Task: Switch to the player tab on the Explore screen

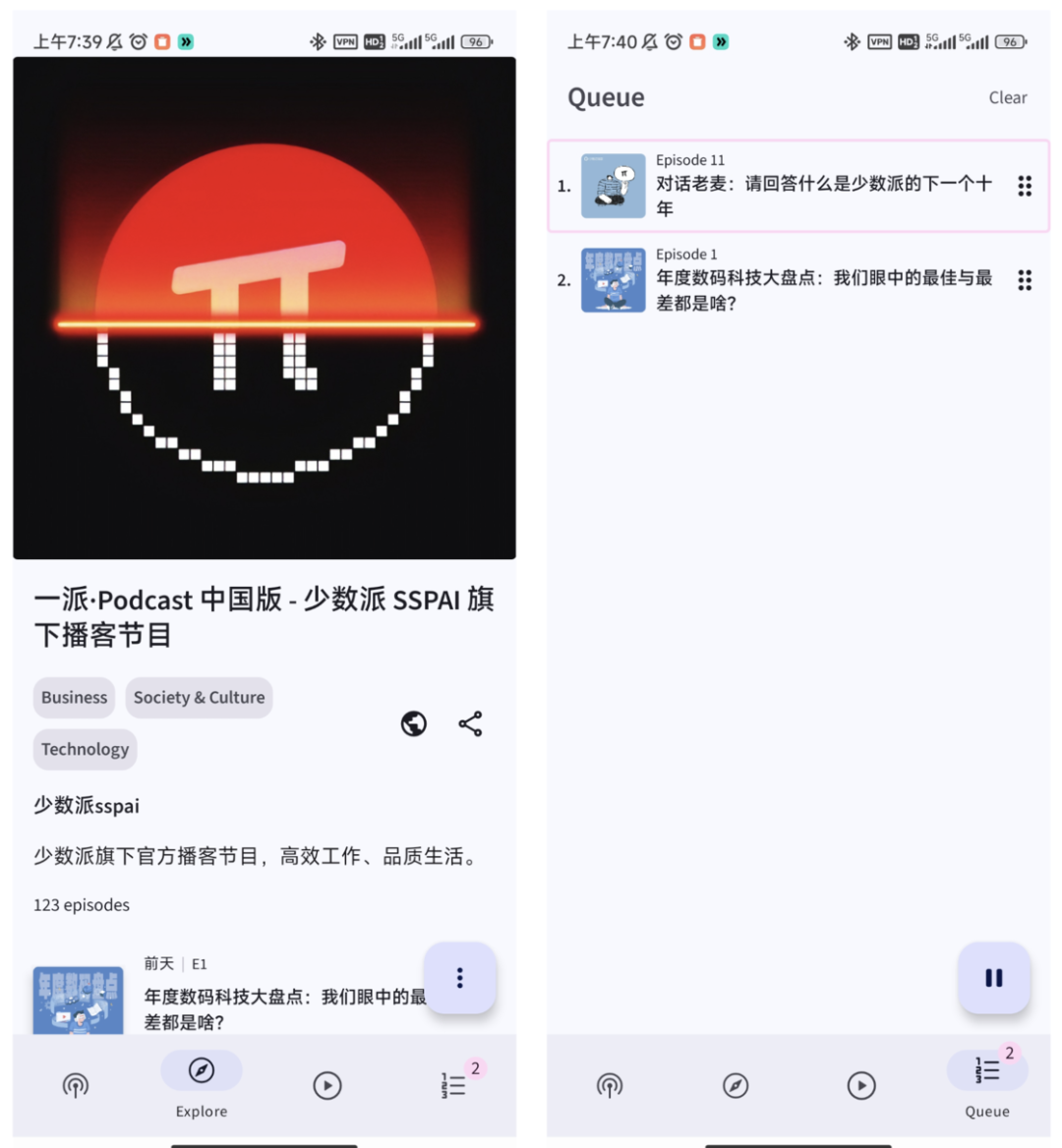Action: point(327,1085)
